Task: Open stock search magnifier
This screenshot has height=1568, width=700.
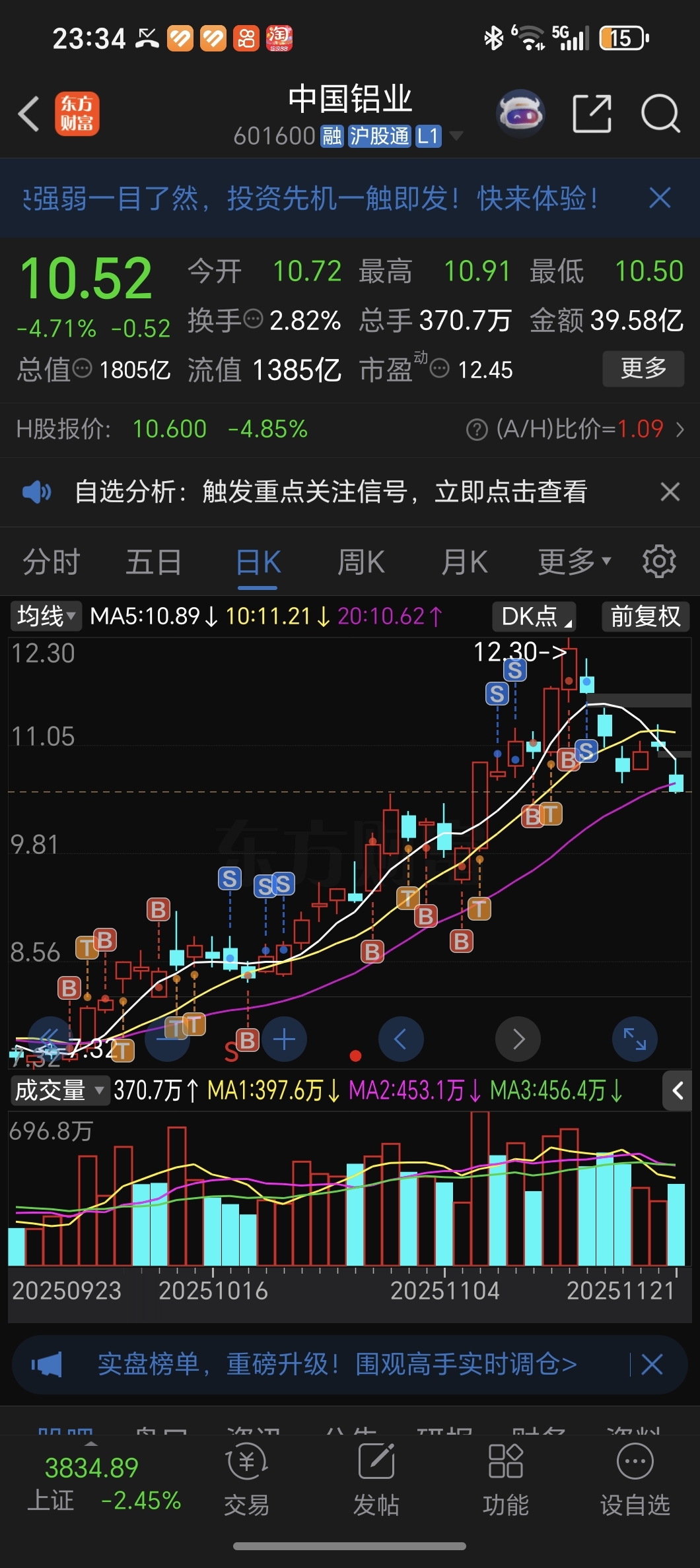Action: (x=660, y=114)
